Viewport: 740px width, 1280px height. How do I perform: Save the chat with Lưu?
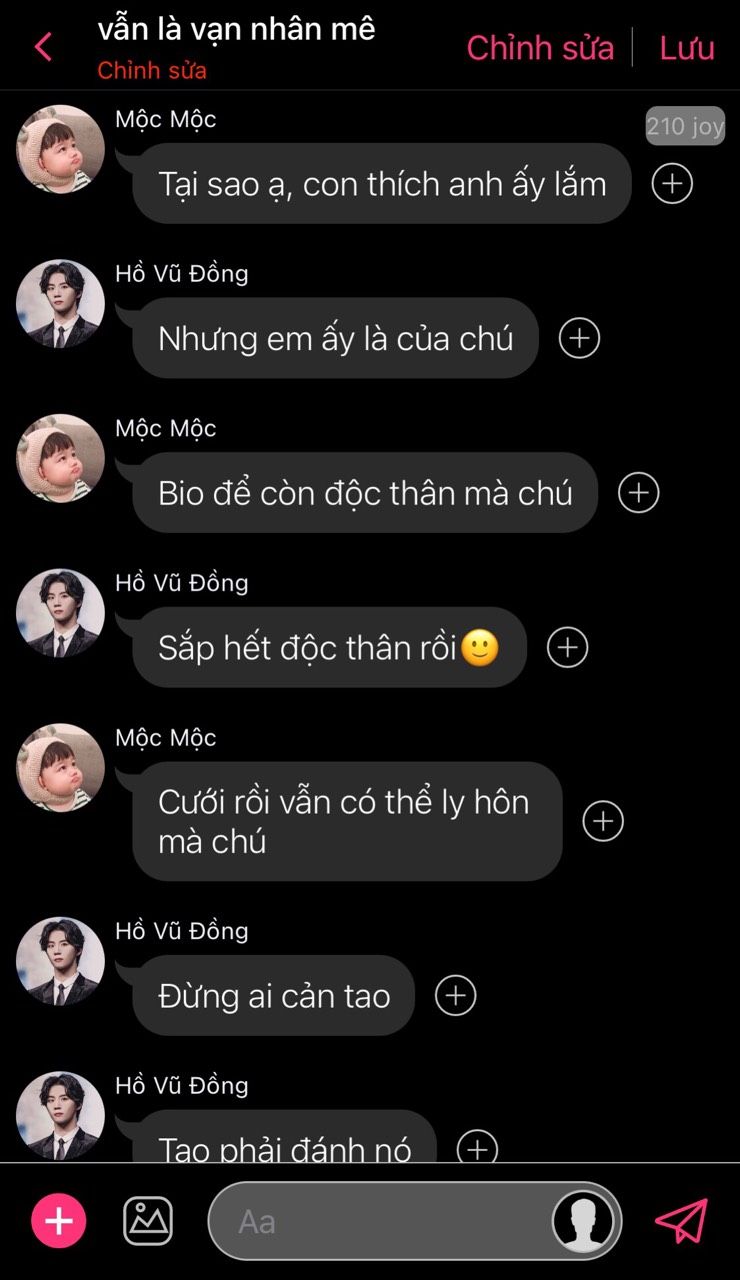pyautogui.click(x=687, y=47)
